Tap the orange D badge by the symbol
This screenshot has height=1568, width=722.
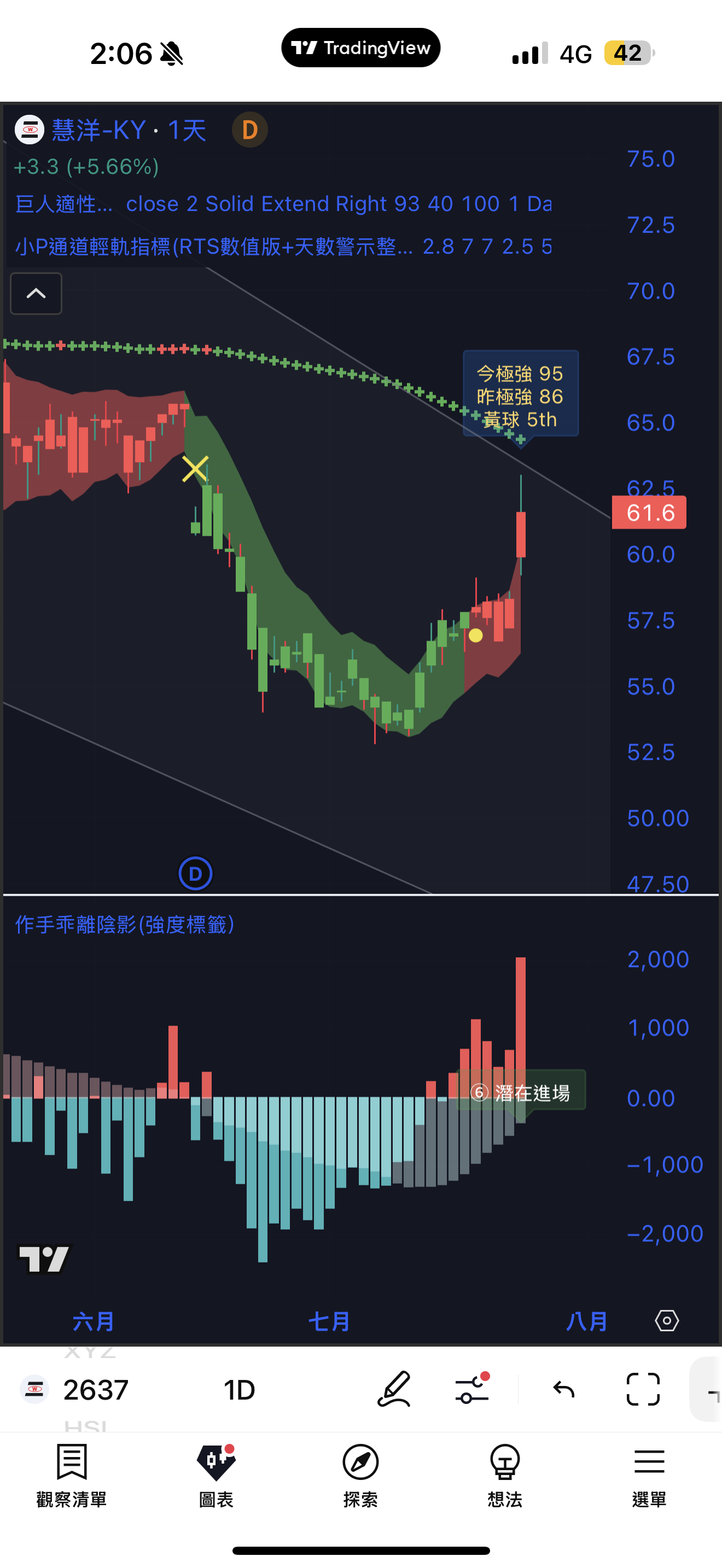tap(249, 130)
